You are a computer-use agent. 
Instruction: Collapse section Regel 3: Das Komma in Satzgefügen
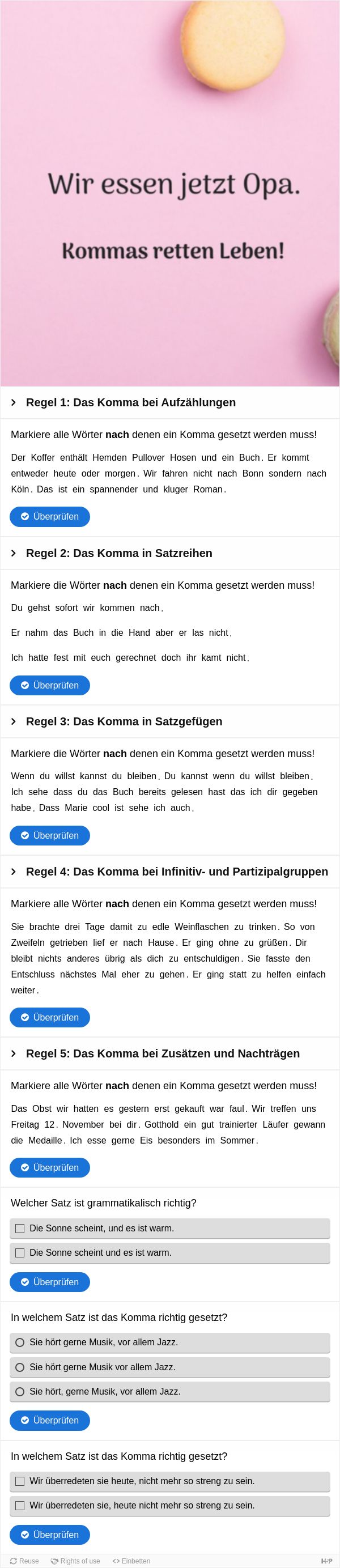tap(124, 721)
